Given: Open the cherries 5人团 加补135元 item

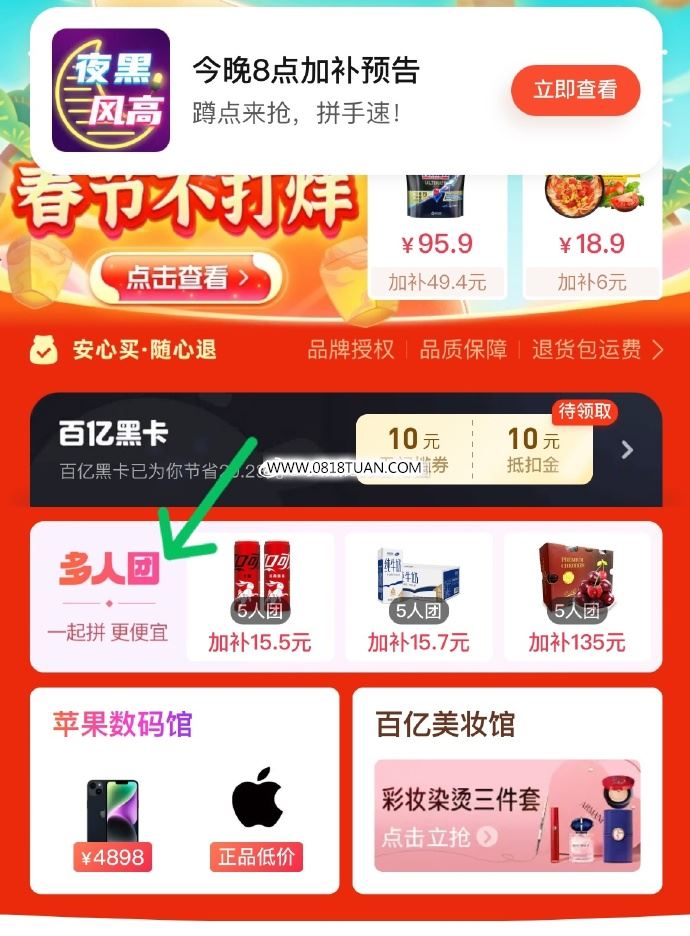Looking at the screenshot, I should (577, 597).
